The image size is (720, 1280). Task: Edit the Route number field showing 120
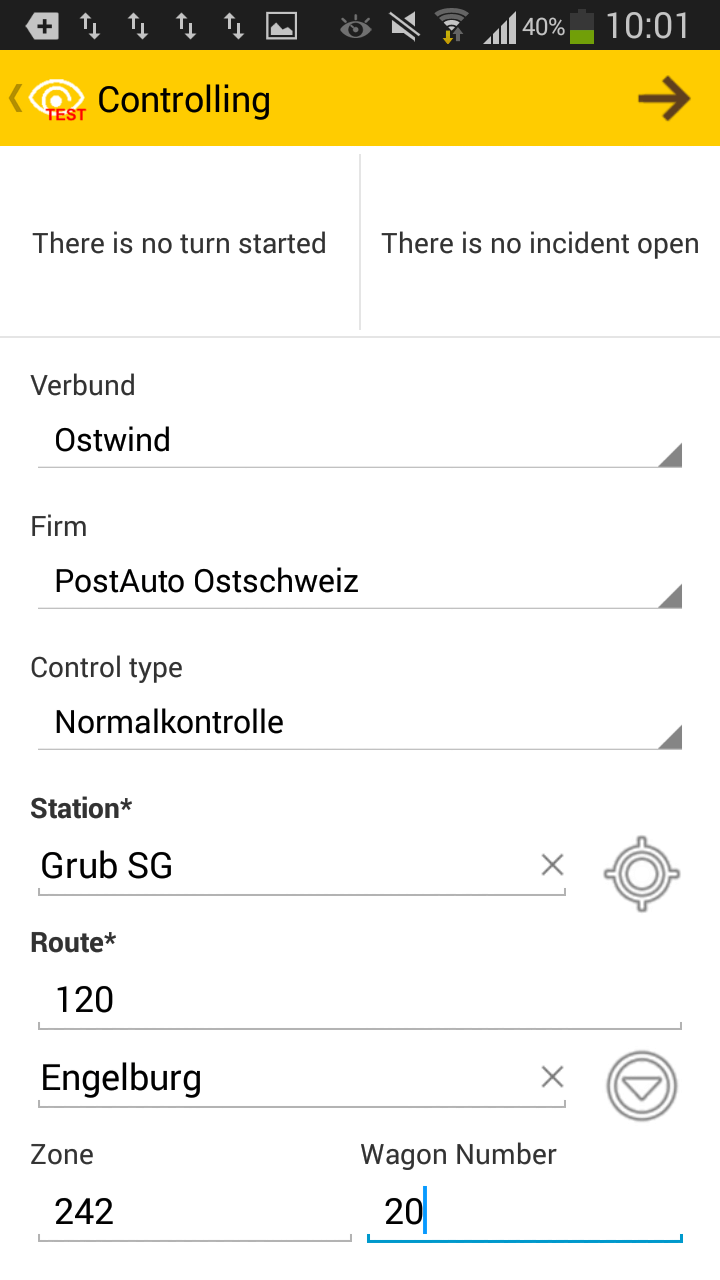360,1000
